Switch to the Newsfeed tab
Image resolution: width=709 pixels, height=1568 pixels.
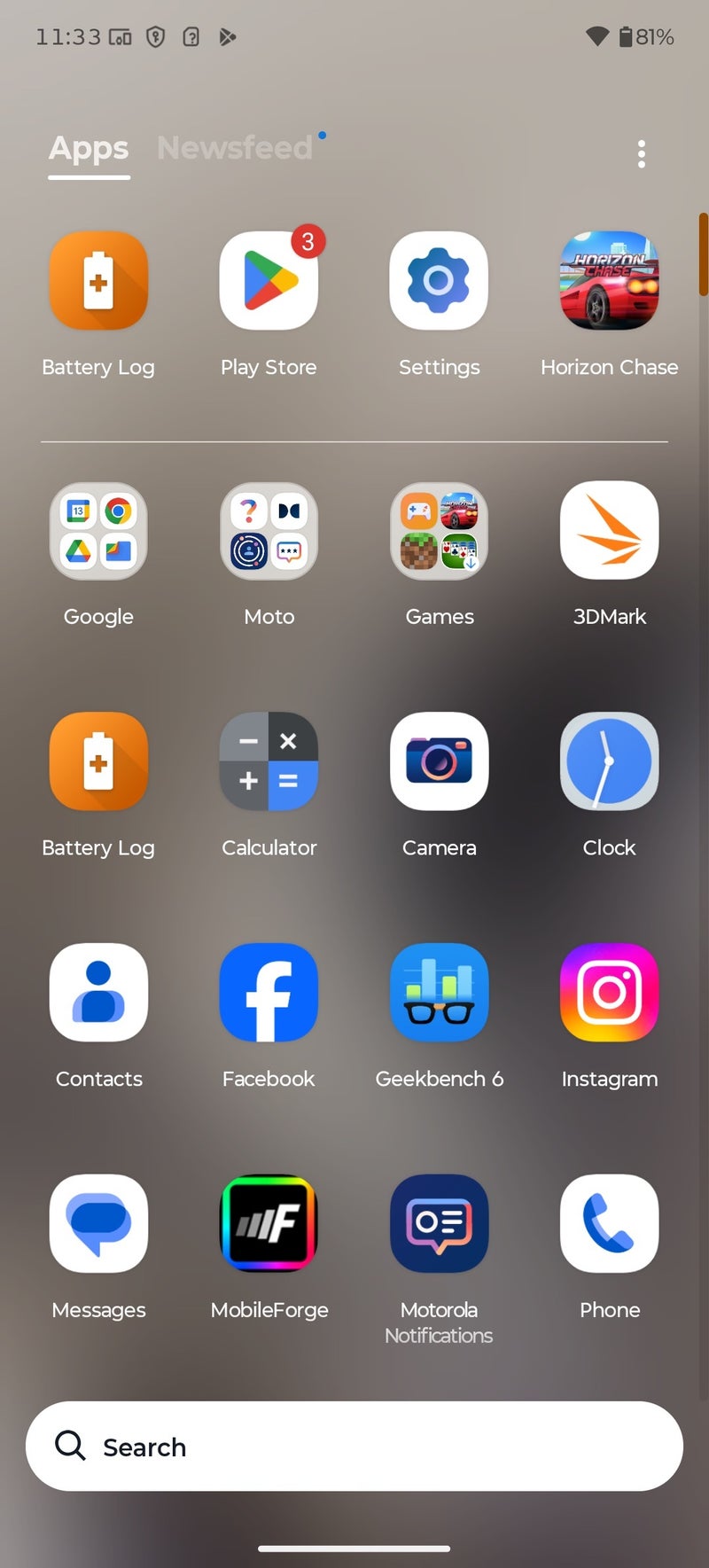235,148
